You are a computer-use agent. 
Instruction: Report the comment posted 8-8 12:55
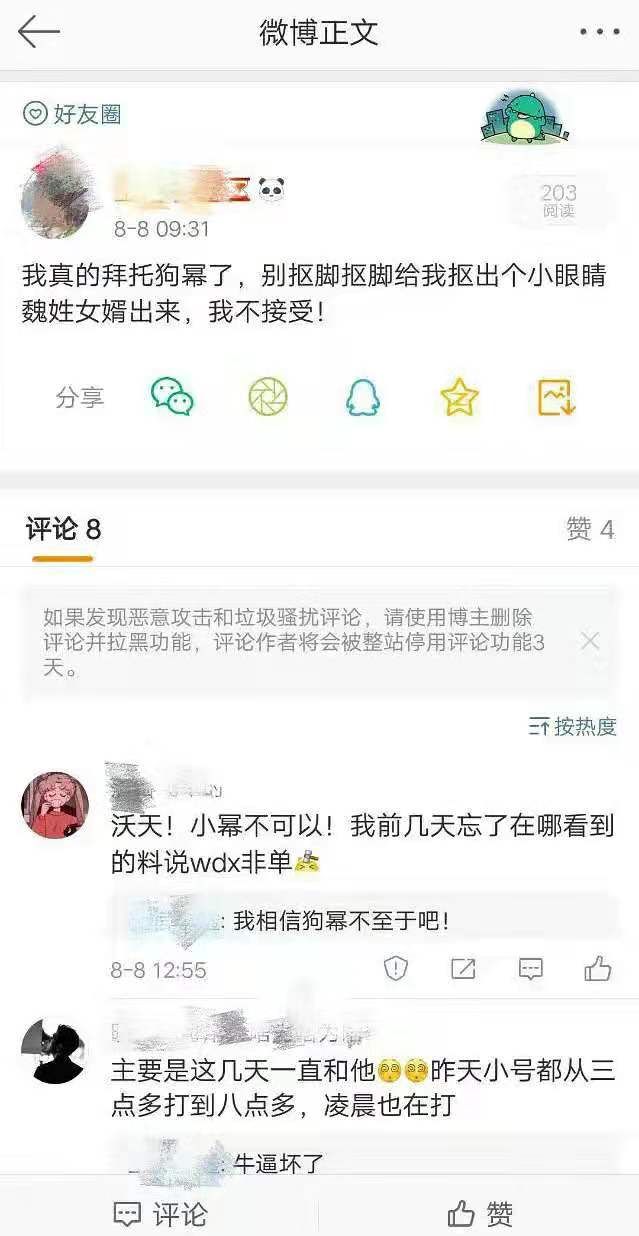coord(396,968)
